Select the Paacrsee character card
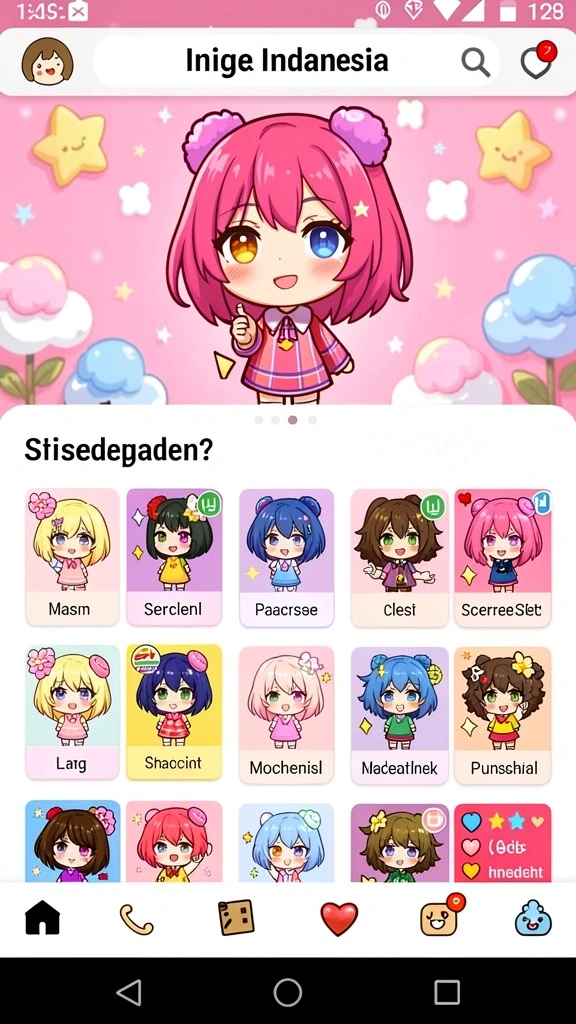Screen dimensions: 576x1024 click(x=286, y=557)
